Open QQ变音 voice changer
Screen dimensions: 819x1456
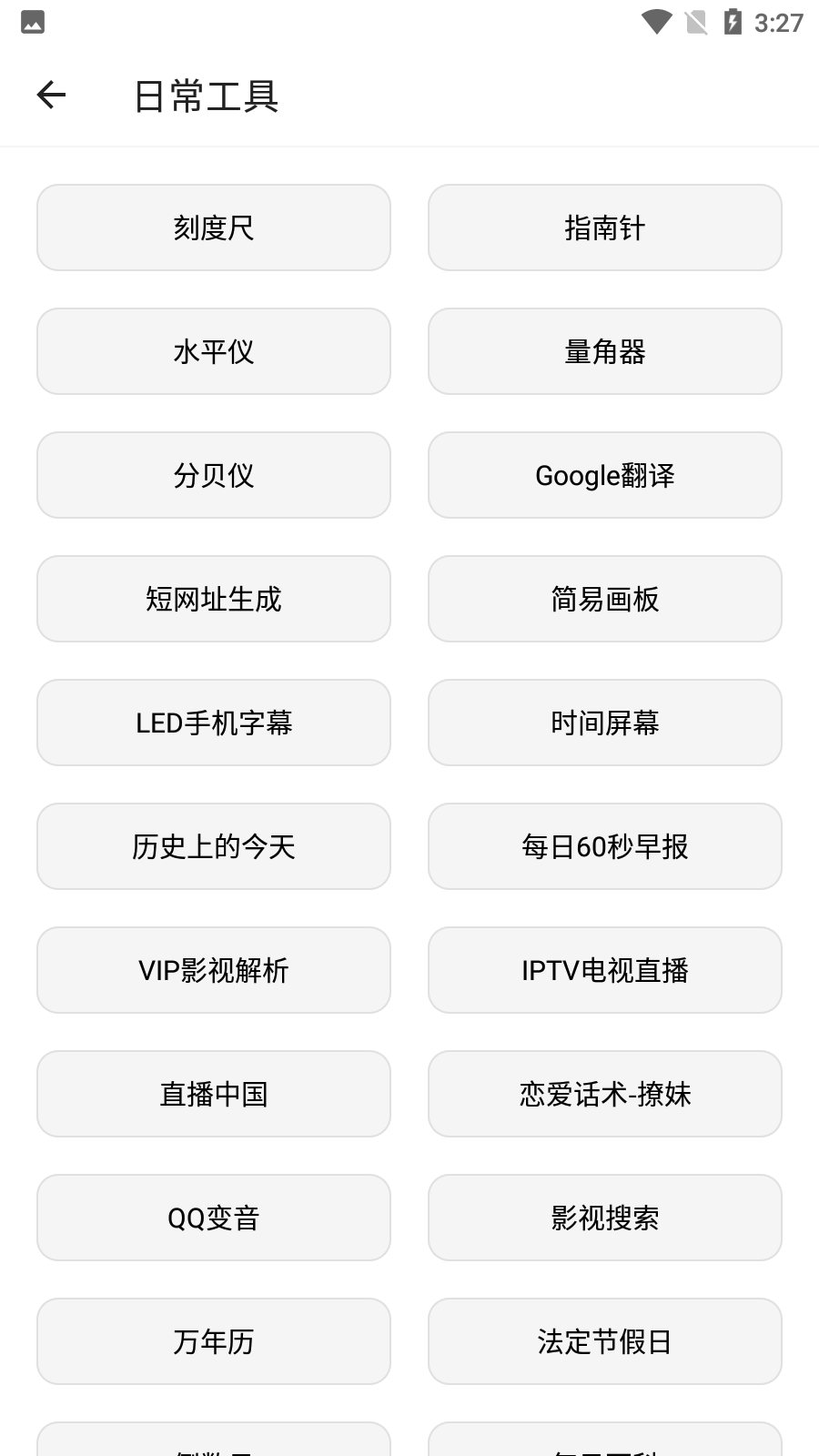tap(213, 1218)
